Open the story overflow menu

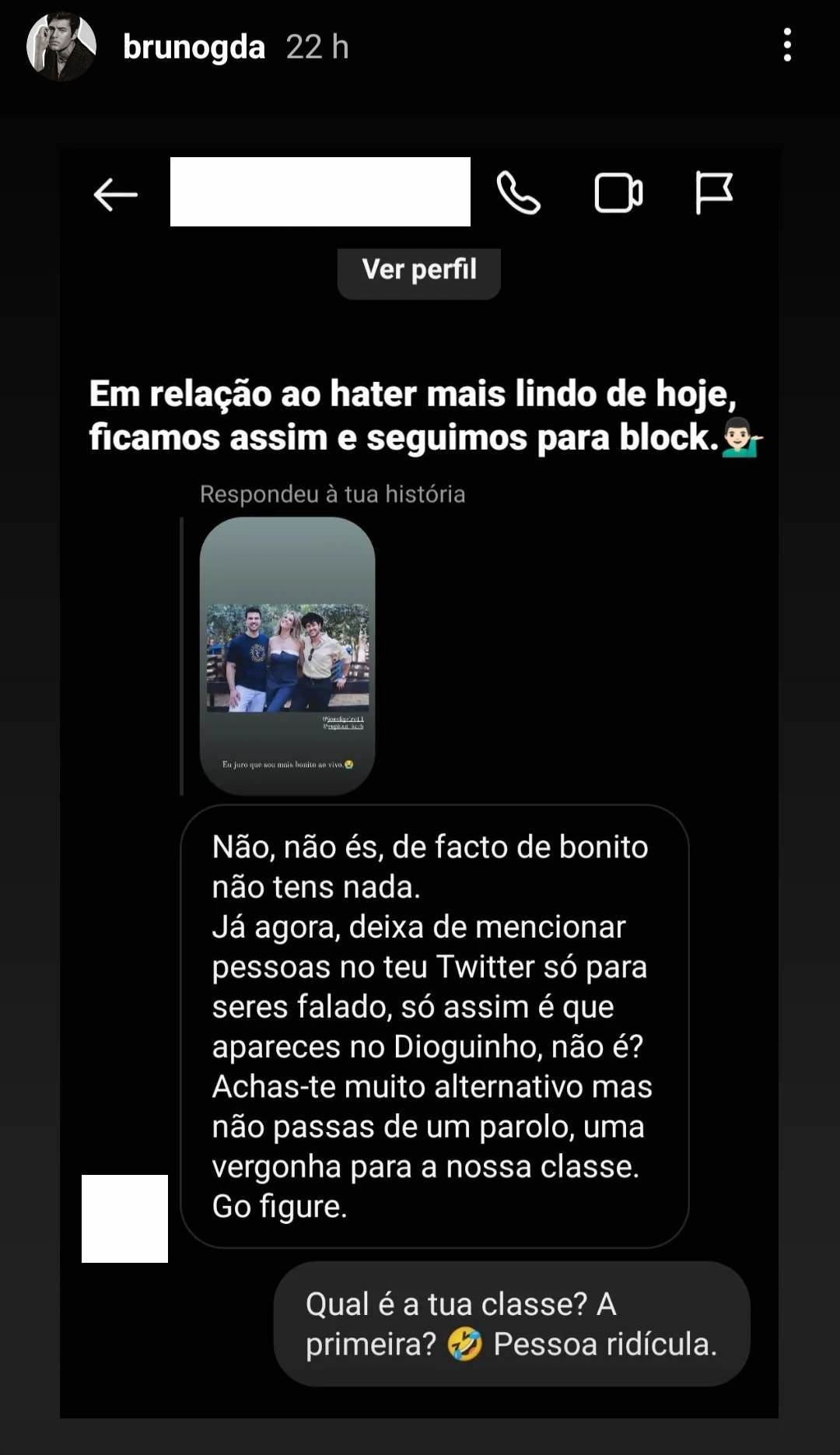(x=787, y=46)
